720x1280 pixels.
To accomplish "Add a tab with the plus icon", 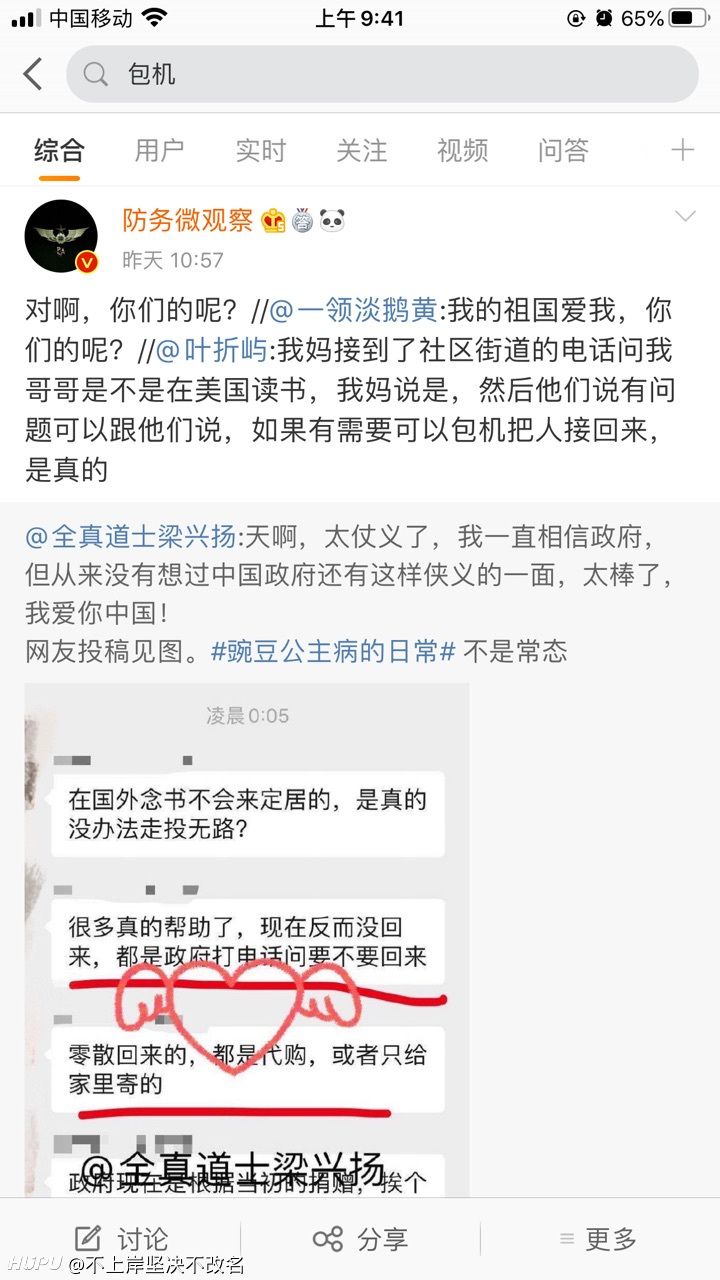I will (682, 150).
